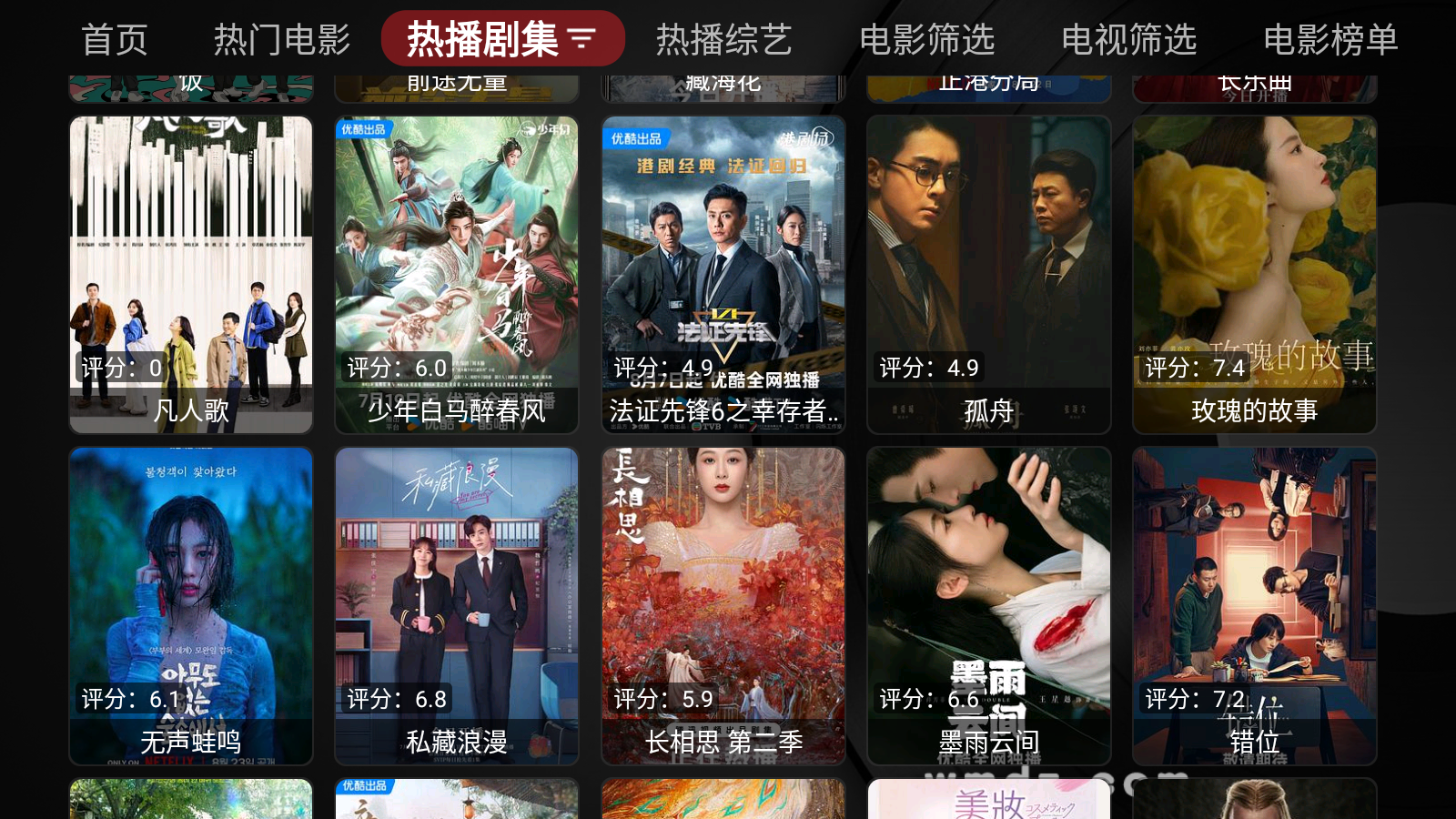The height and width of the screenshot is (819, 1456).
Task: Select the 法证先锋6之幸存者 card
Action: click(x=723, y=274)
